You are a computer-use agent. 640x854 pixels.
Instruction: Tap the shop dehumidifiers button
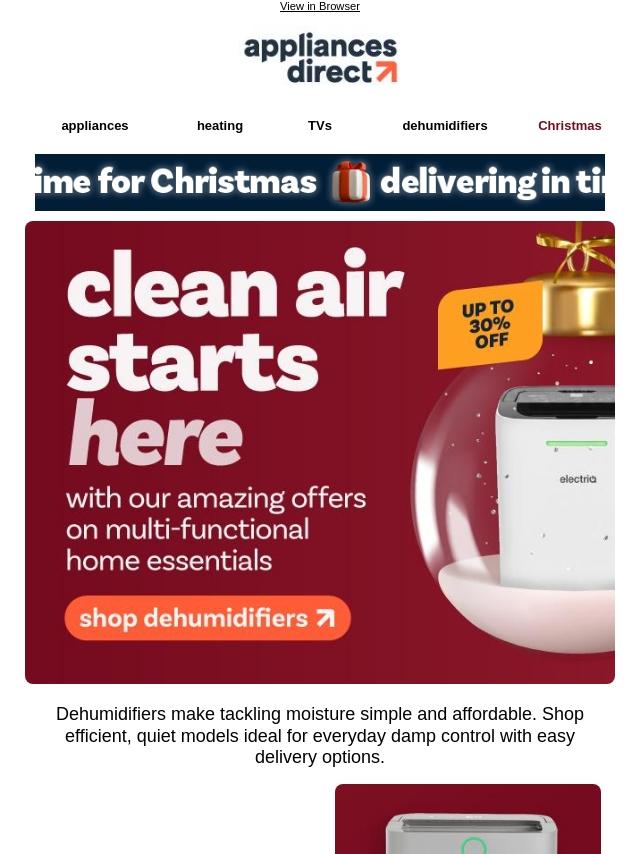click(x=208, y=618)
